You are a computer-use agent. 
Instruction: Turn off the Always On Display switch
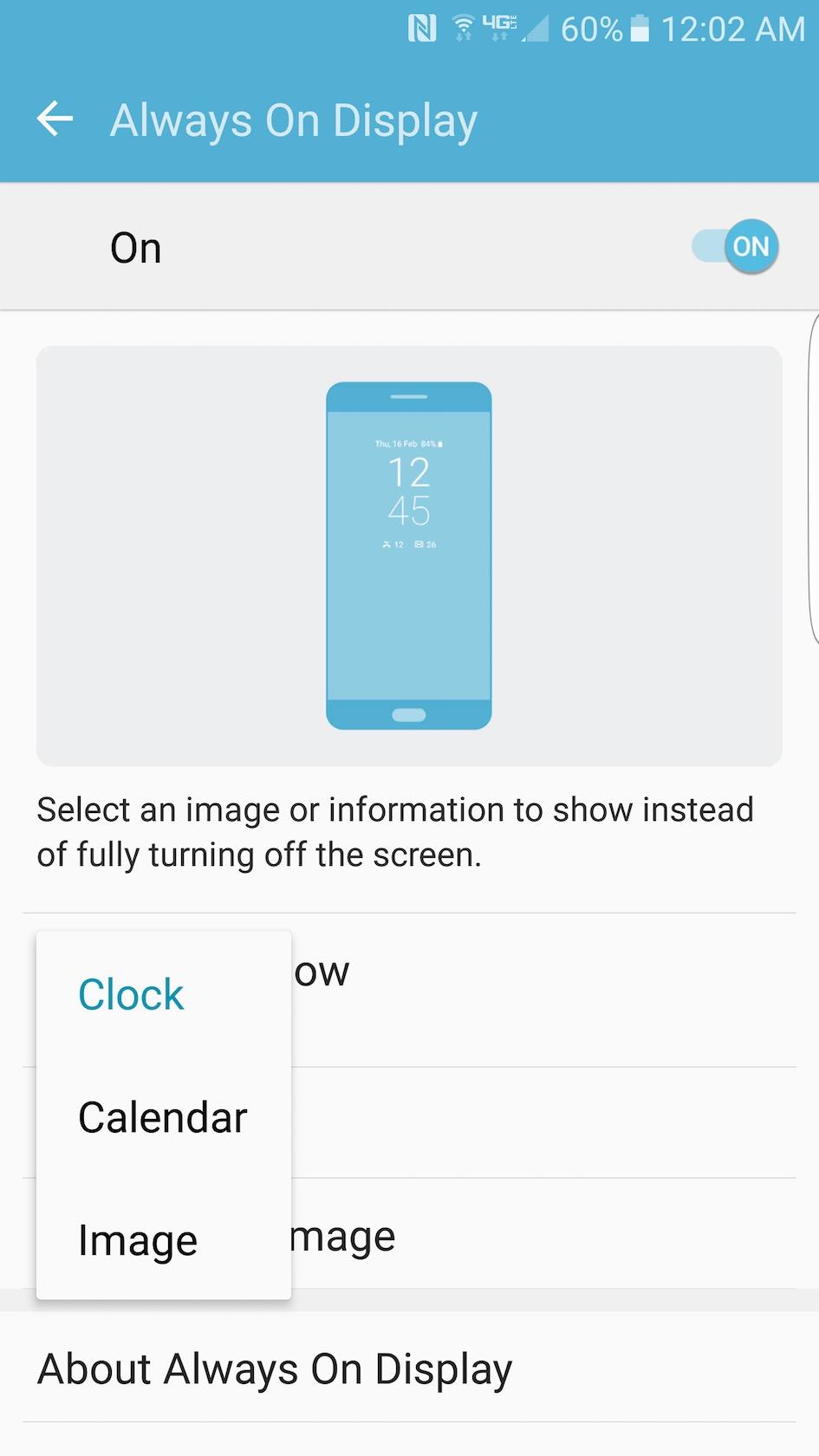[x=736, y=247]
